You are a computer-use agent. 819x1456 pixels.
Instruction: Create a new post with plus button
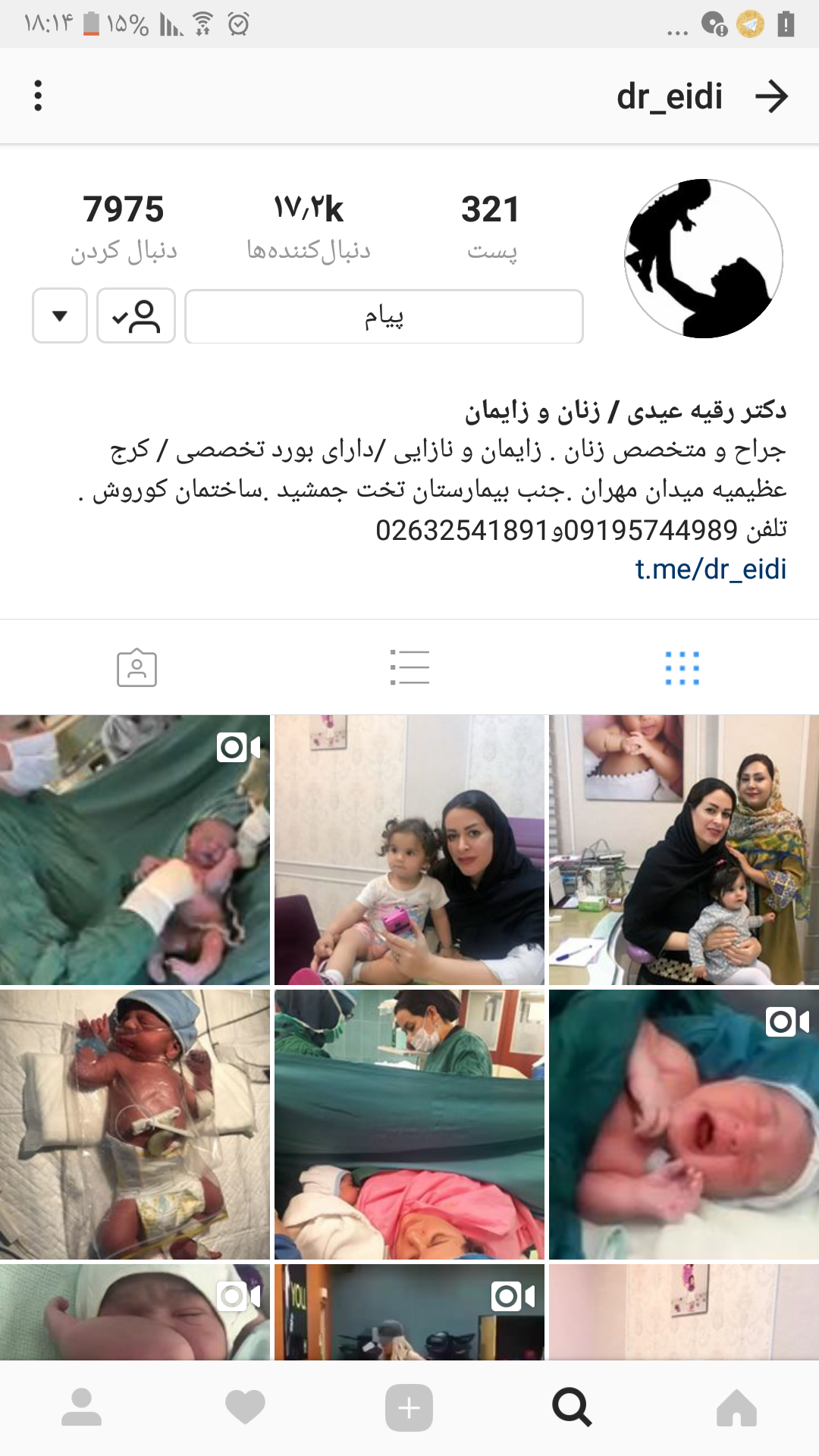409,1408
